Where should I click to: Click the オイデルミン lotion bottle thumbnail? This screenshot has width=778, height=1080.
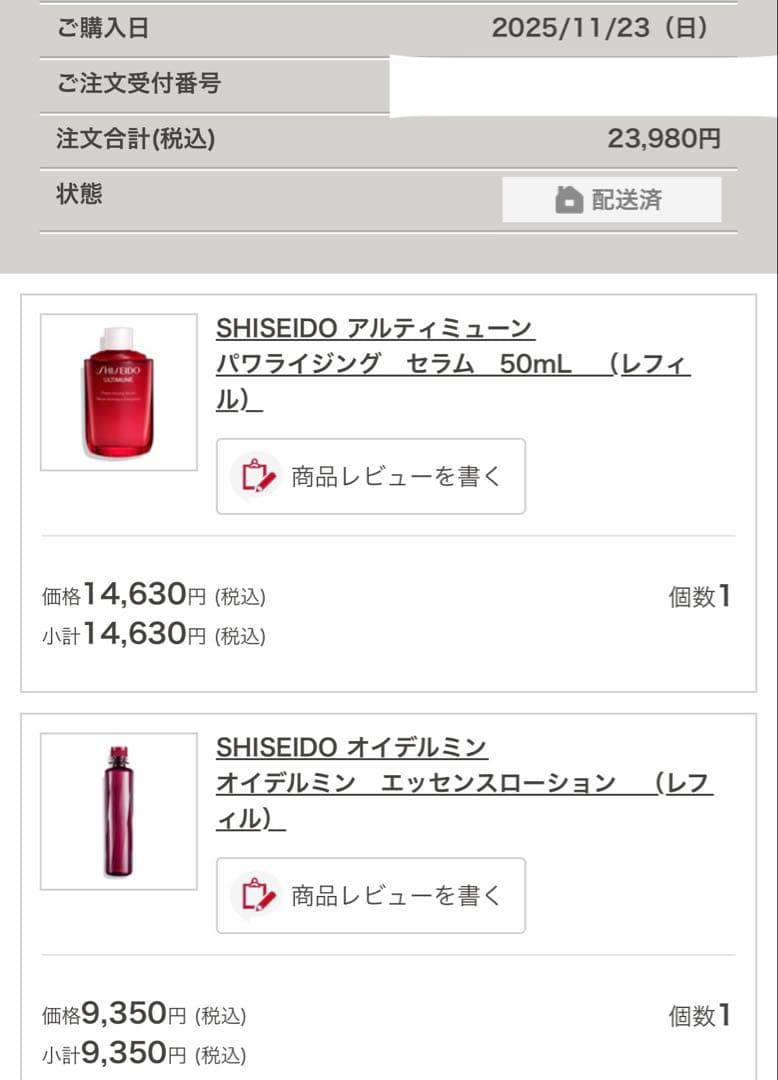coord(119,810)
